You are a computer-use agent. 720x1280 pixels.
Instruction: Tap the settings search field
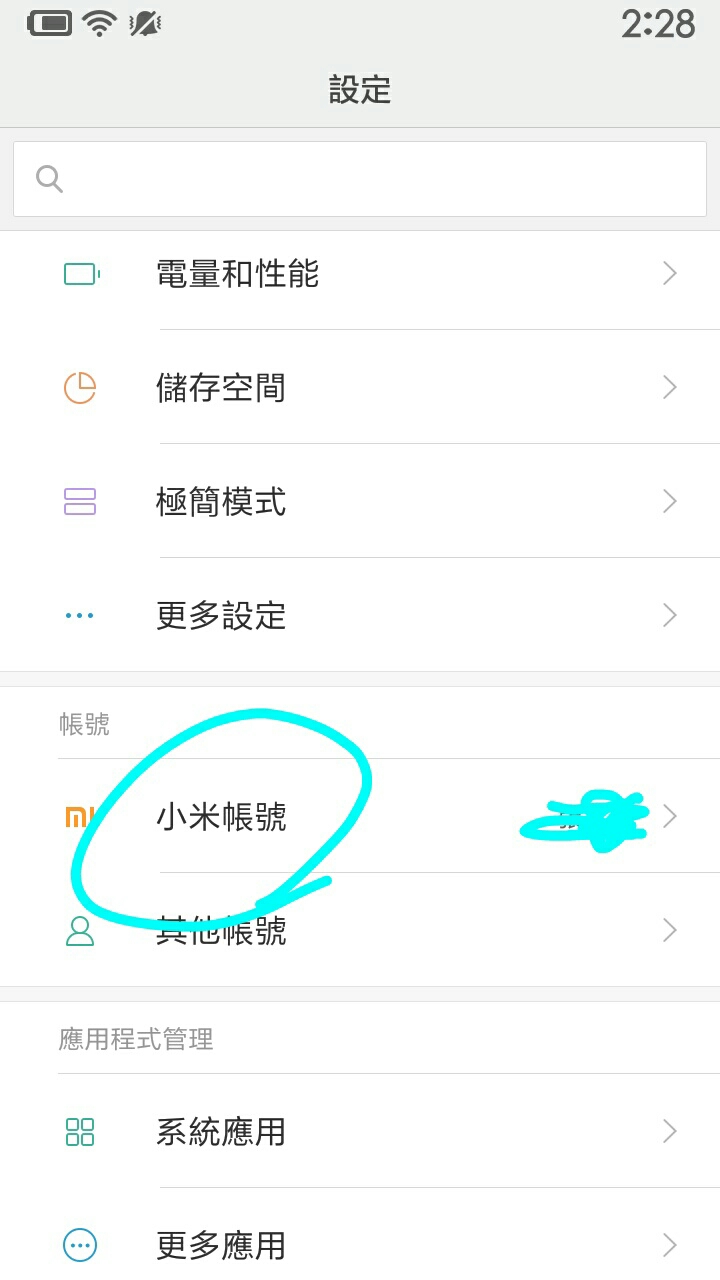pyautogui.click(x=360, y=179)
